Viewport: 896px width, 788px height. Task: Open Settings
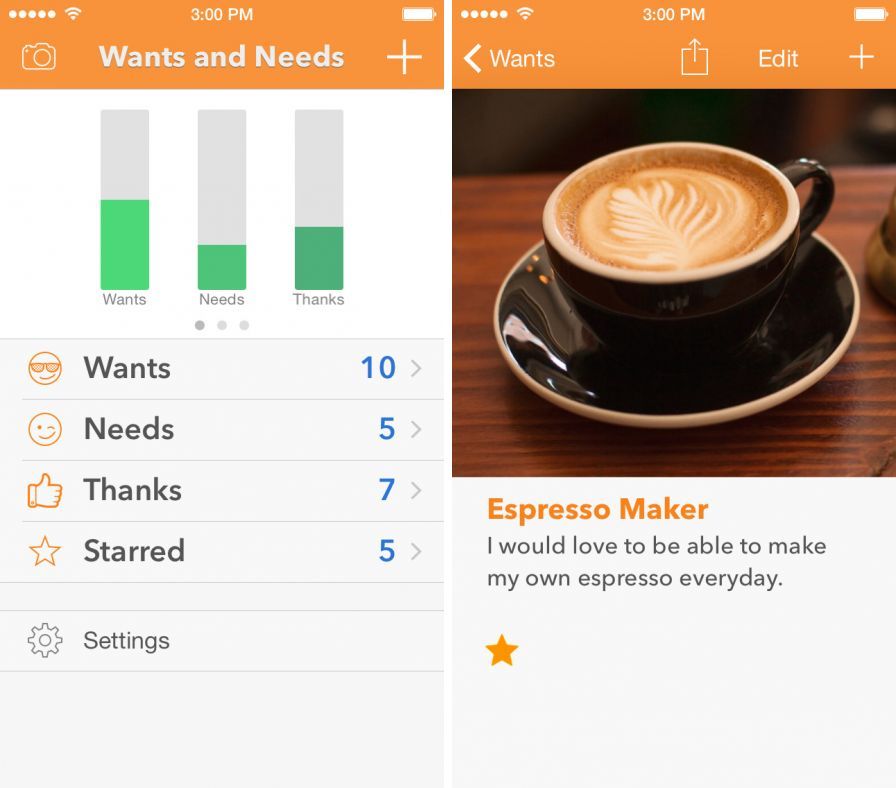tap(222, 641)
